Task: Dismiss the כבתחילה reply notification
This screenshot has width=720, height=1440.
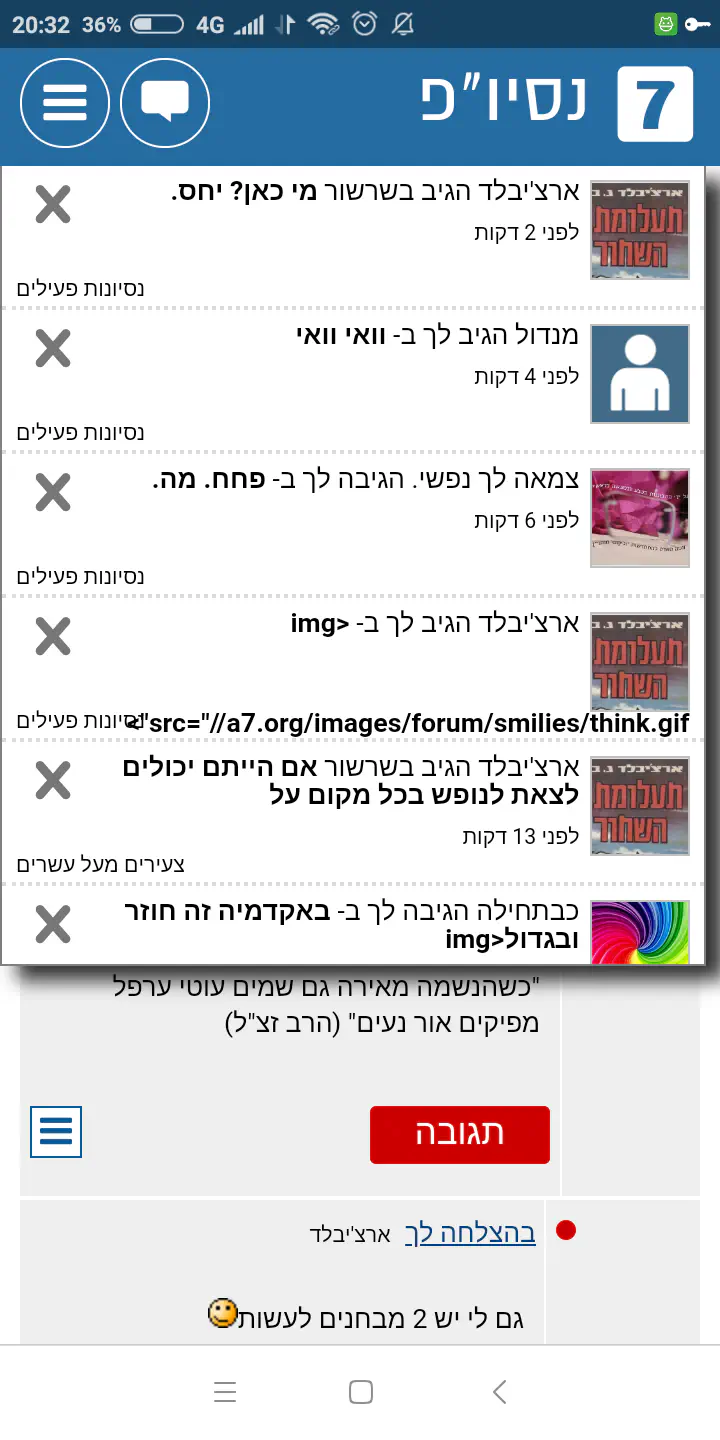Action: click(53, 924)
